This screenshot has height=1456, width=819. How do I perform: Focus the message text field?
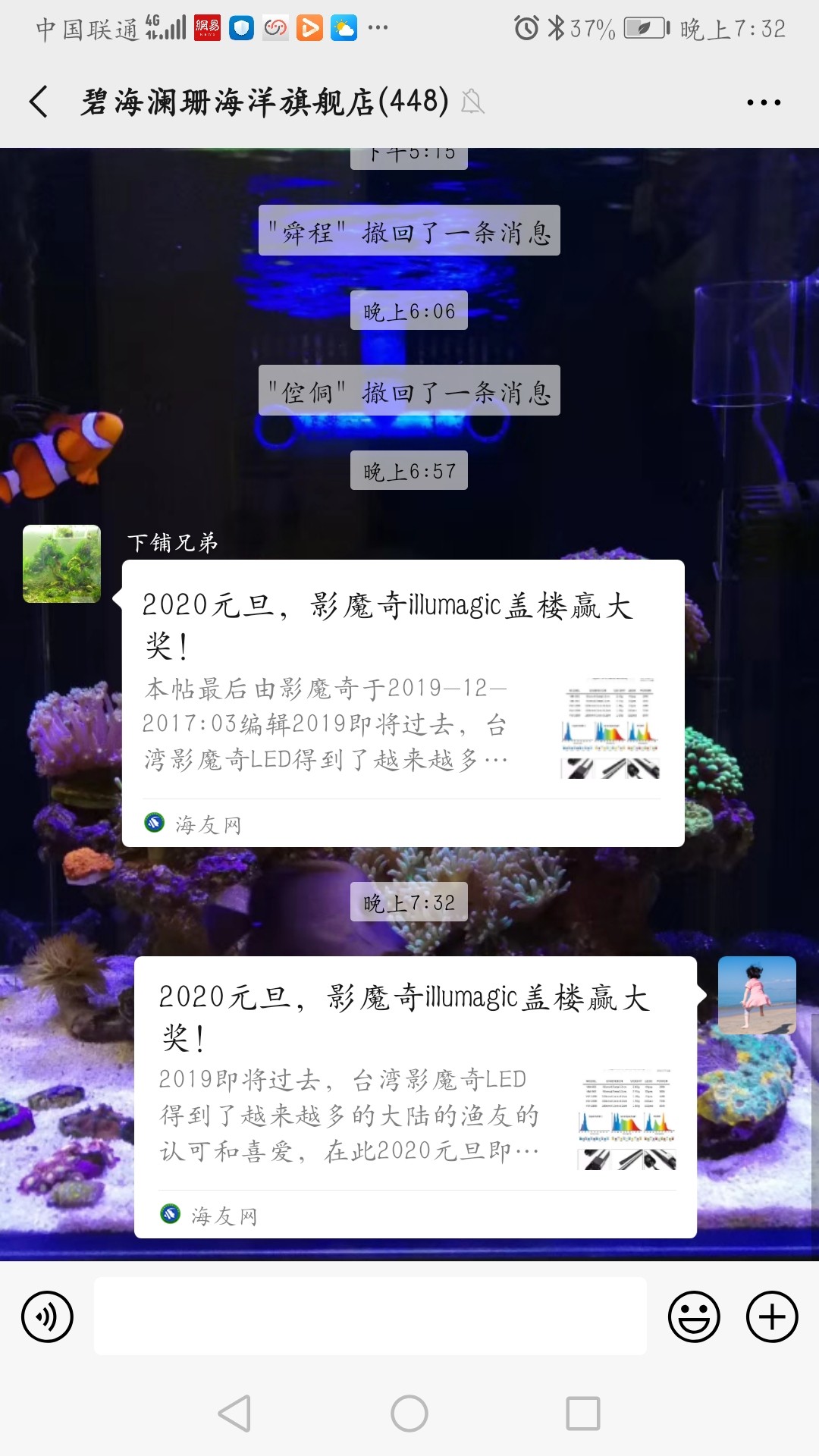[x=370, y=1316]
